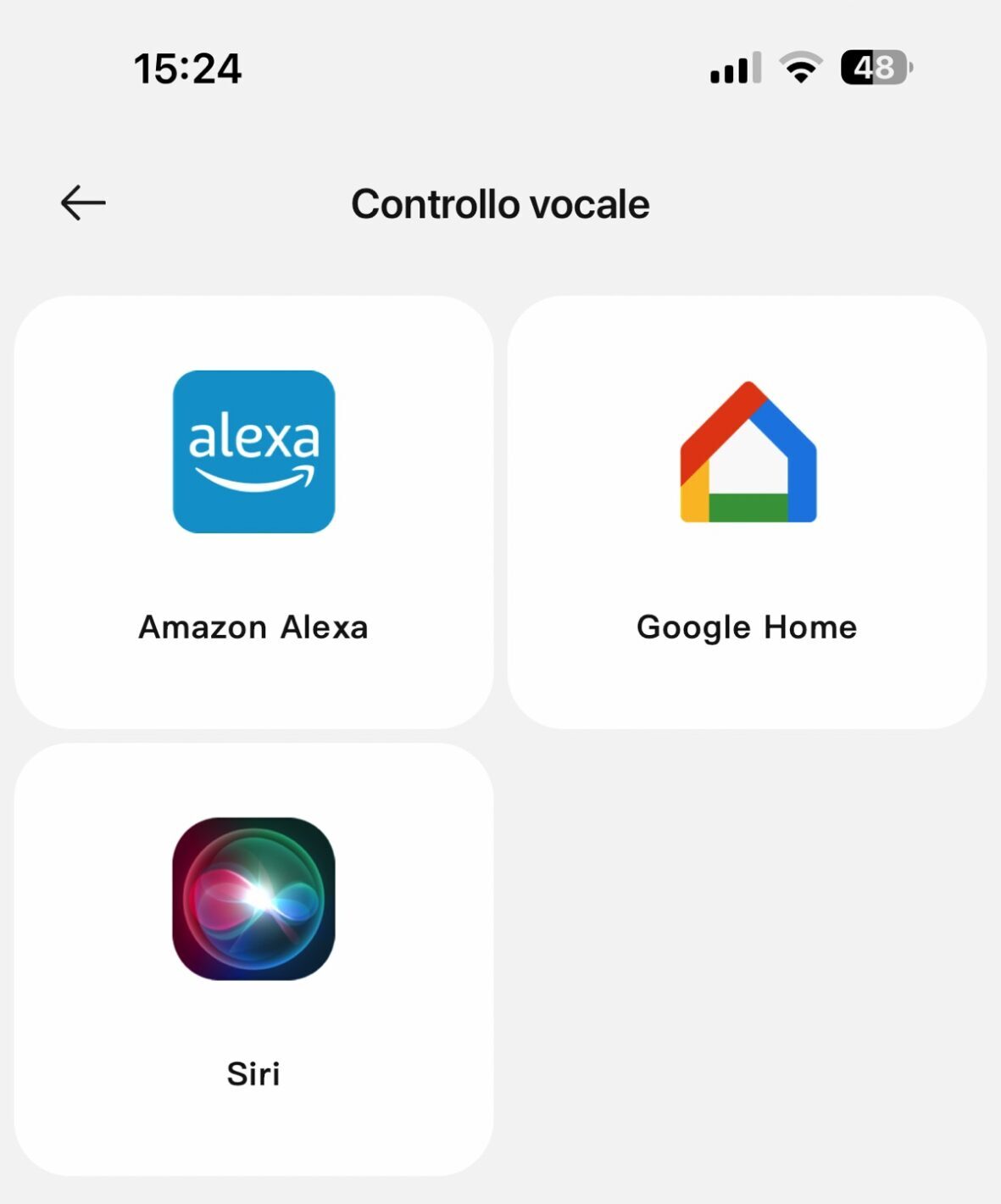Go back from Controllo vocale
Image resolution: width=1001 pixels, height=1204 pixels.
coord(83,203)
